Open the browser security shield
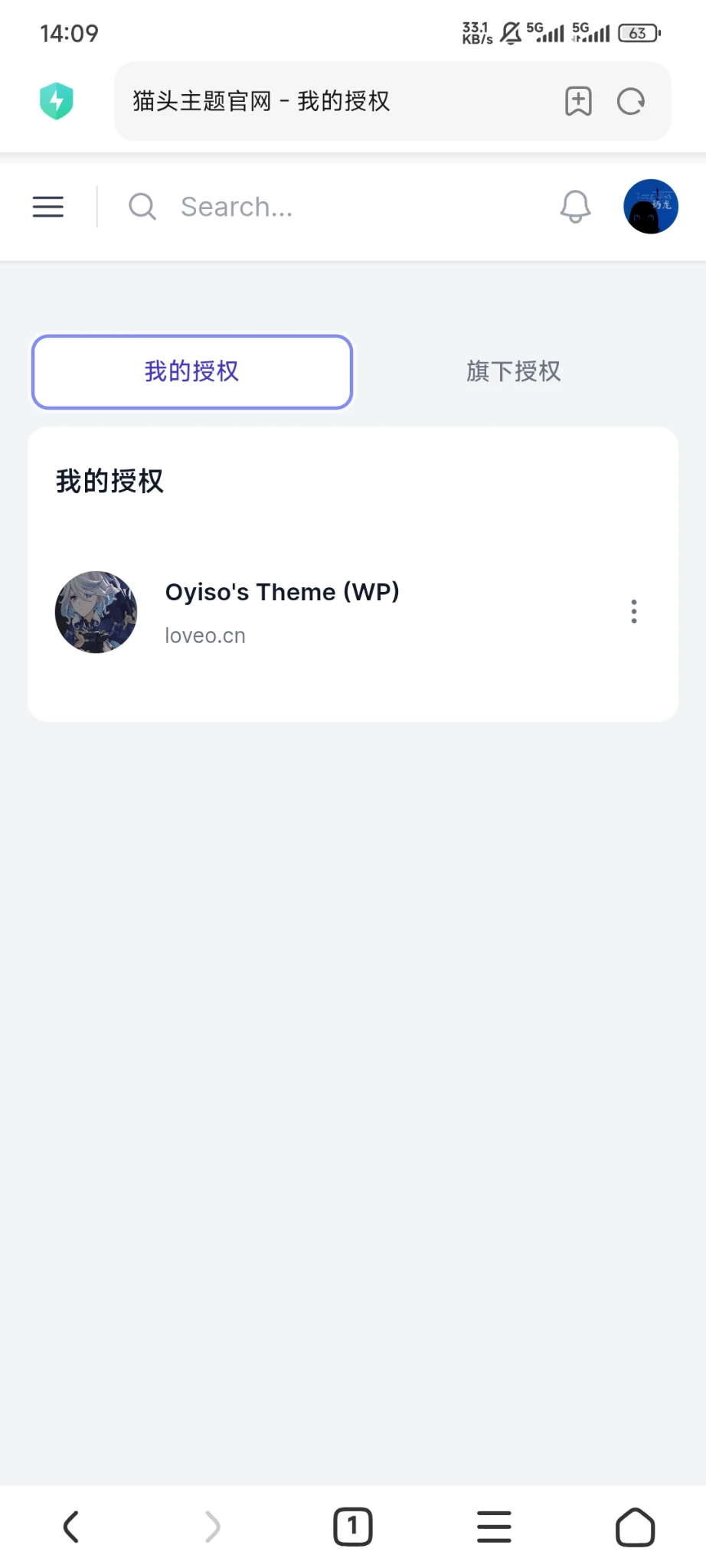This screenshot has width=706, height=1568. pos(57,101)
